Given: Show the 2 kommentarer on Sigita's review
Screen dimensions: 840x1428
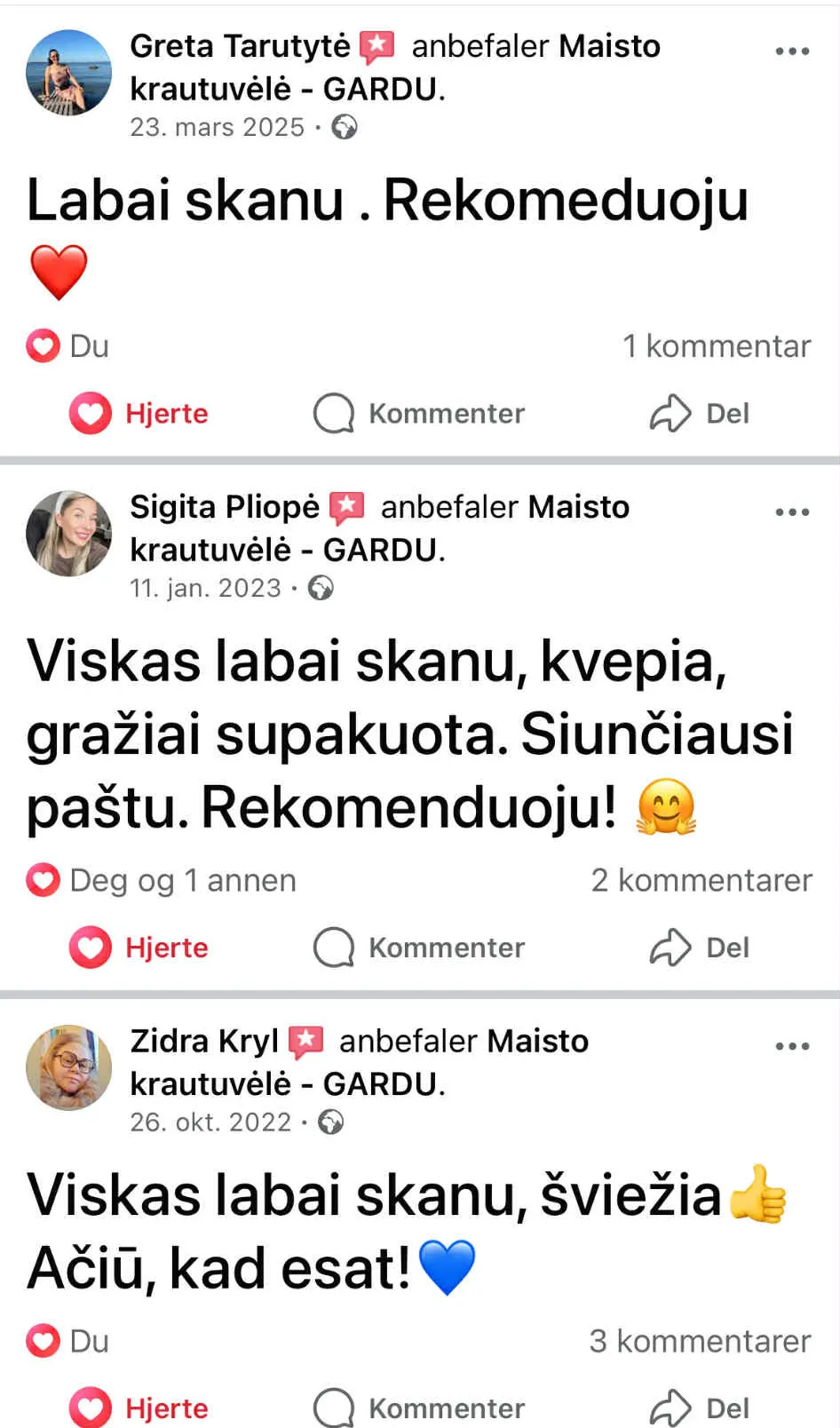Looking at the screenshot, I should 701,880.
